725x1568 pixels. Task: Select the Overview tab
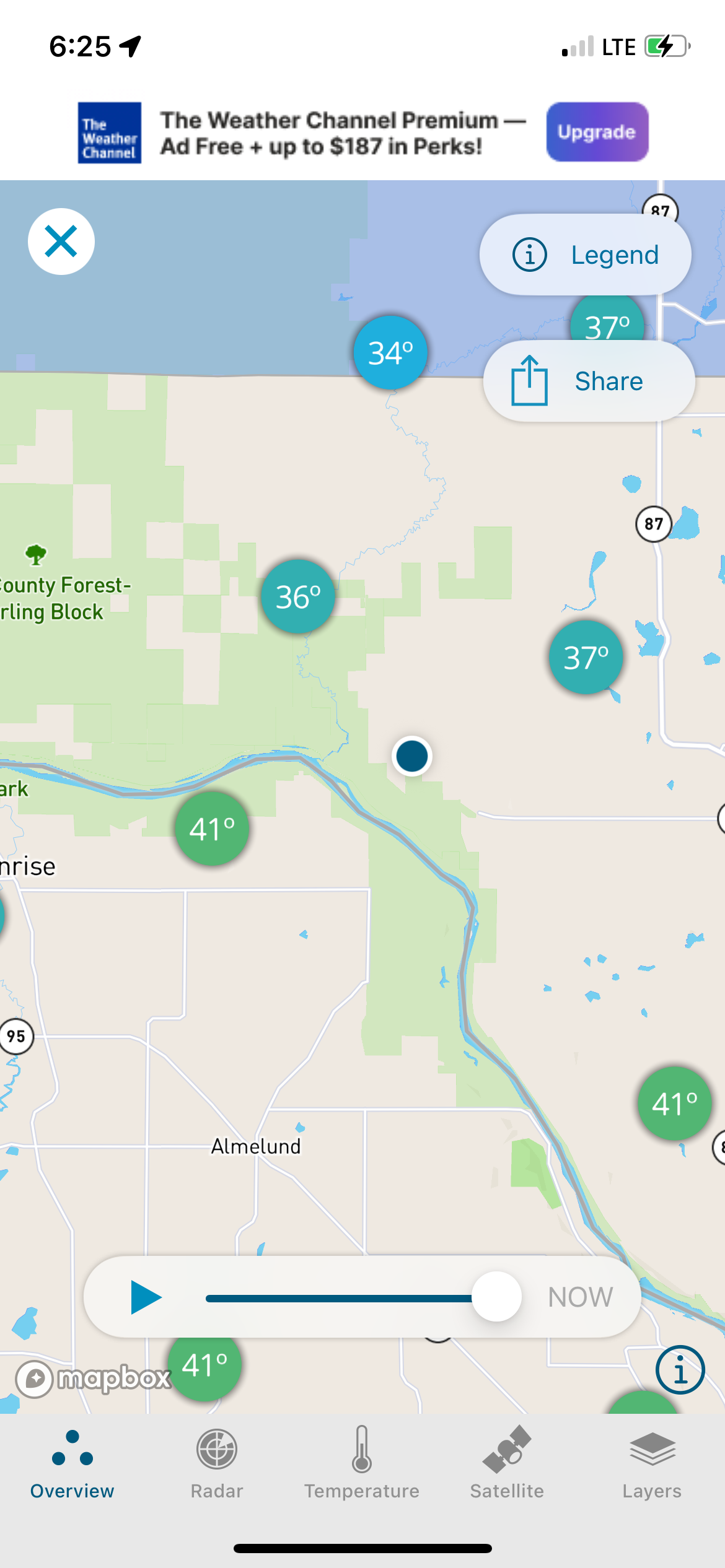[72, 1464]
